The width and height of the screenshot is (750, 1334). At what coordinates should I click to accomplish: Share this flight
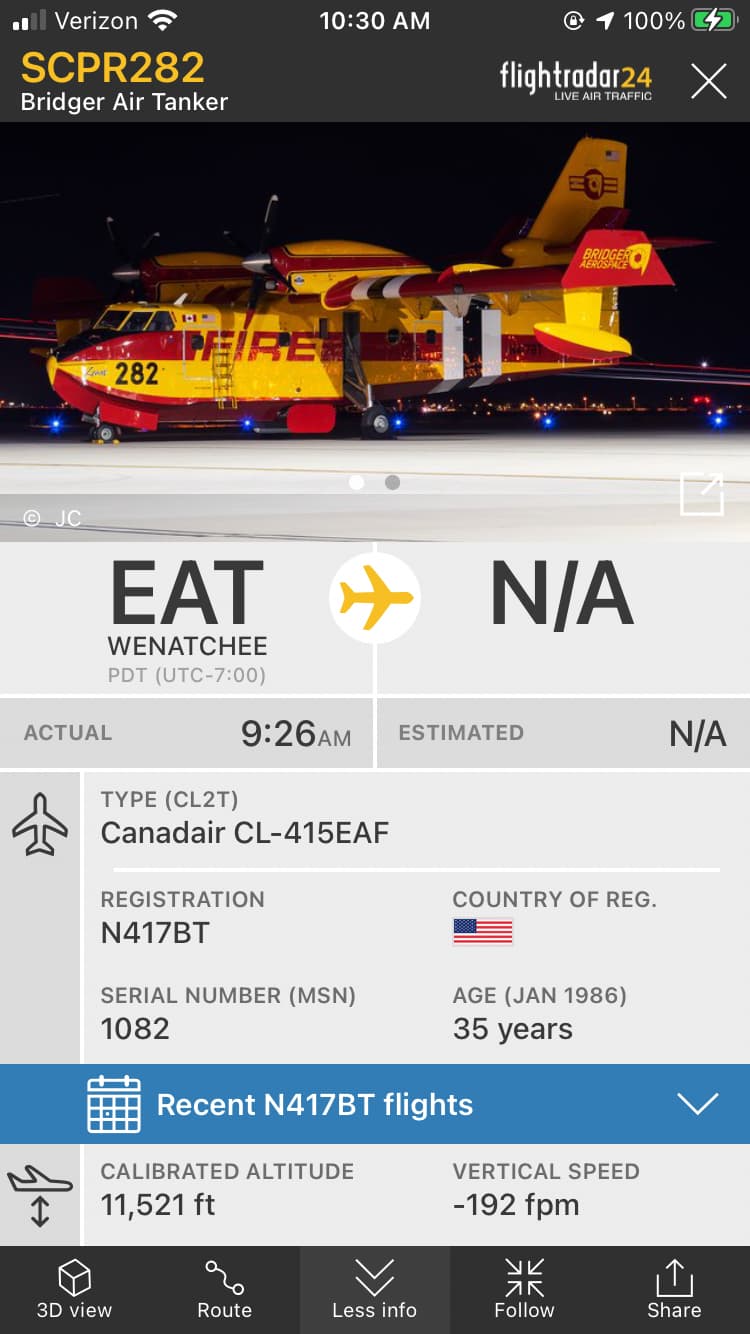click(x=674, y=1289)
